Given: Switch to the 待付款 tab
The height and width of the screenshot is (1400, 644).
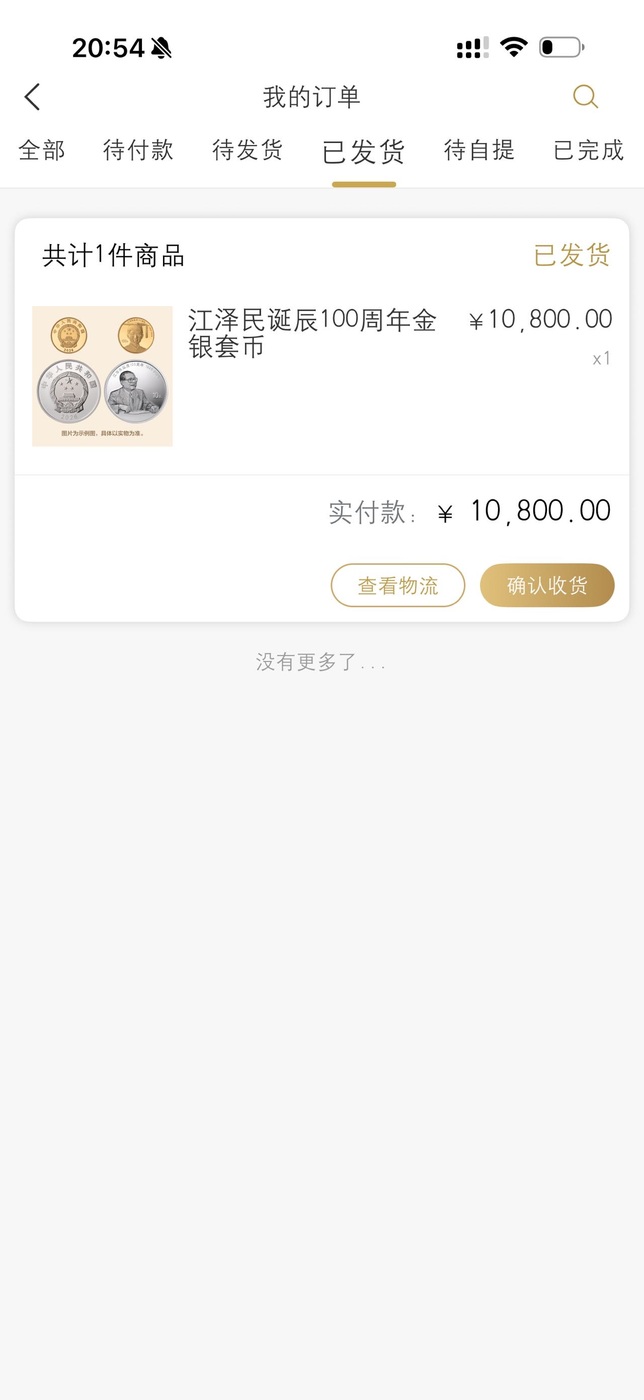Looking at the screenshot, I should (x=139, y=150).
